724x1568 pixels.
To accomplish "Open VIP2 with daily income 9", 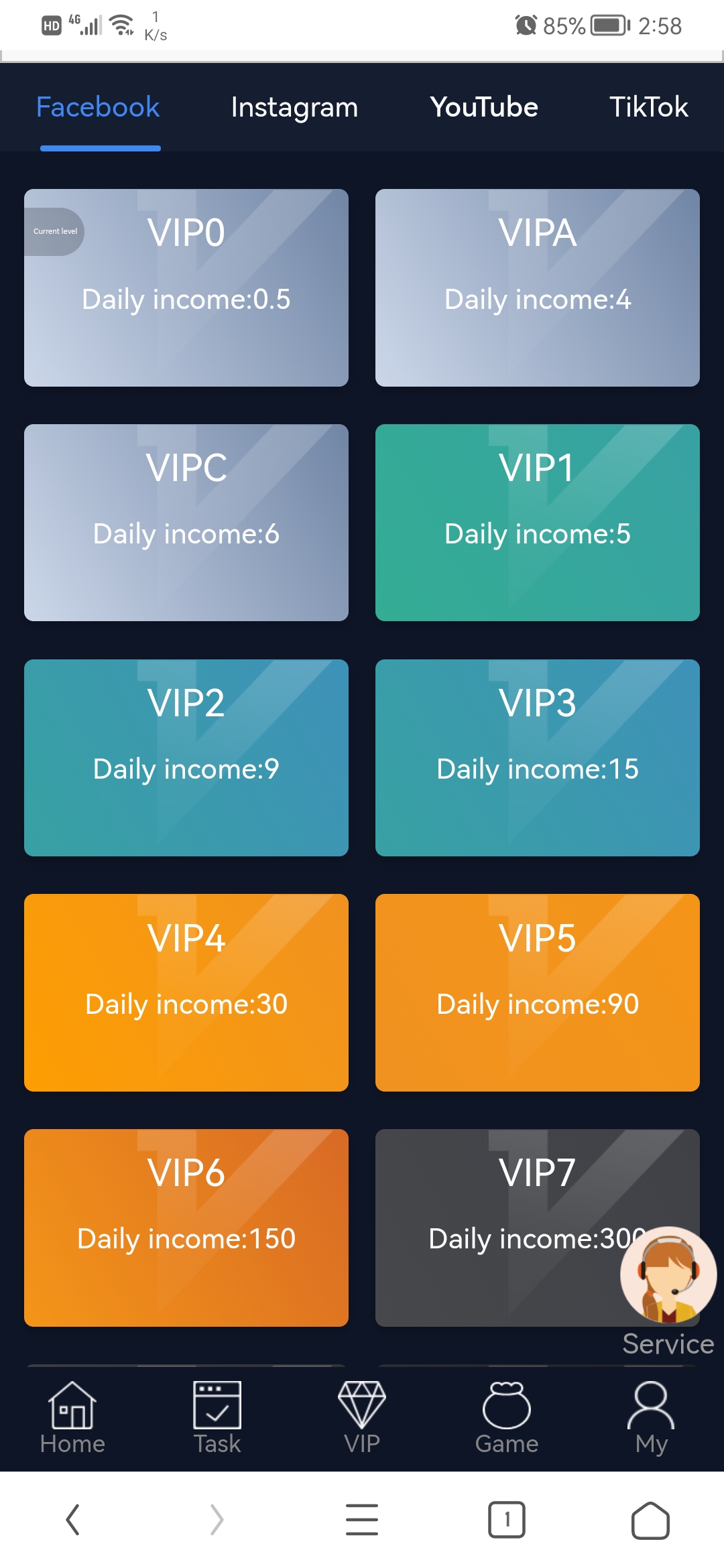I will (186, 758).
